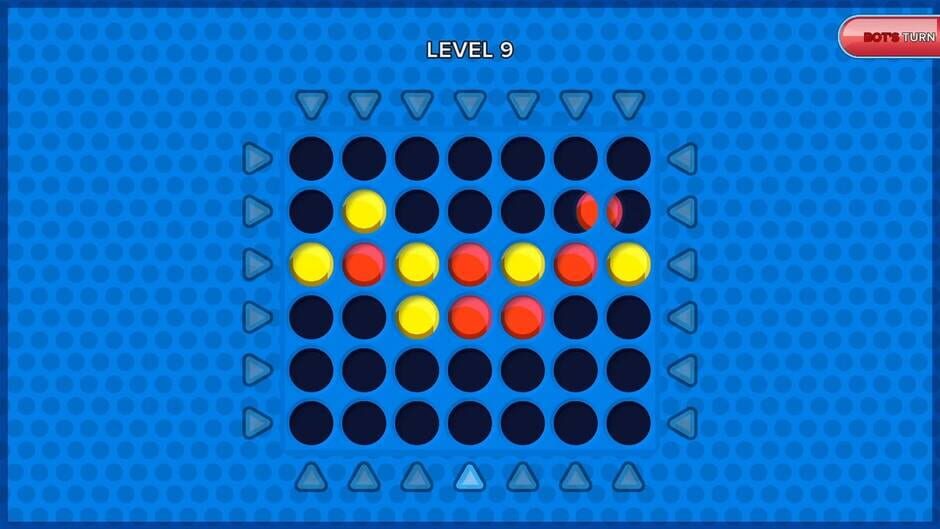Viewport: 940px width, 529px height.
Task: Tap the right-side arrow beside the top row
Action: click(682, 158)
